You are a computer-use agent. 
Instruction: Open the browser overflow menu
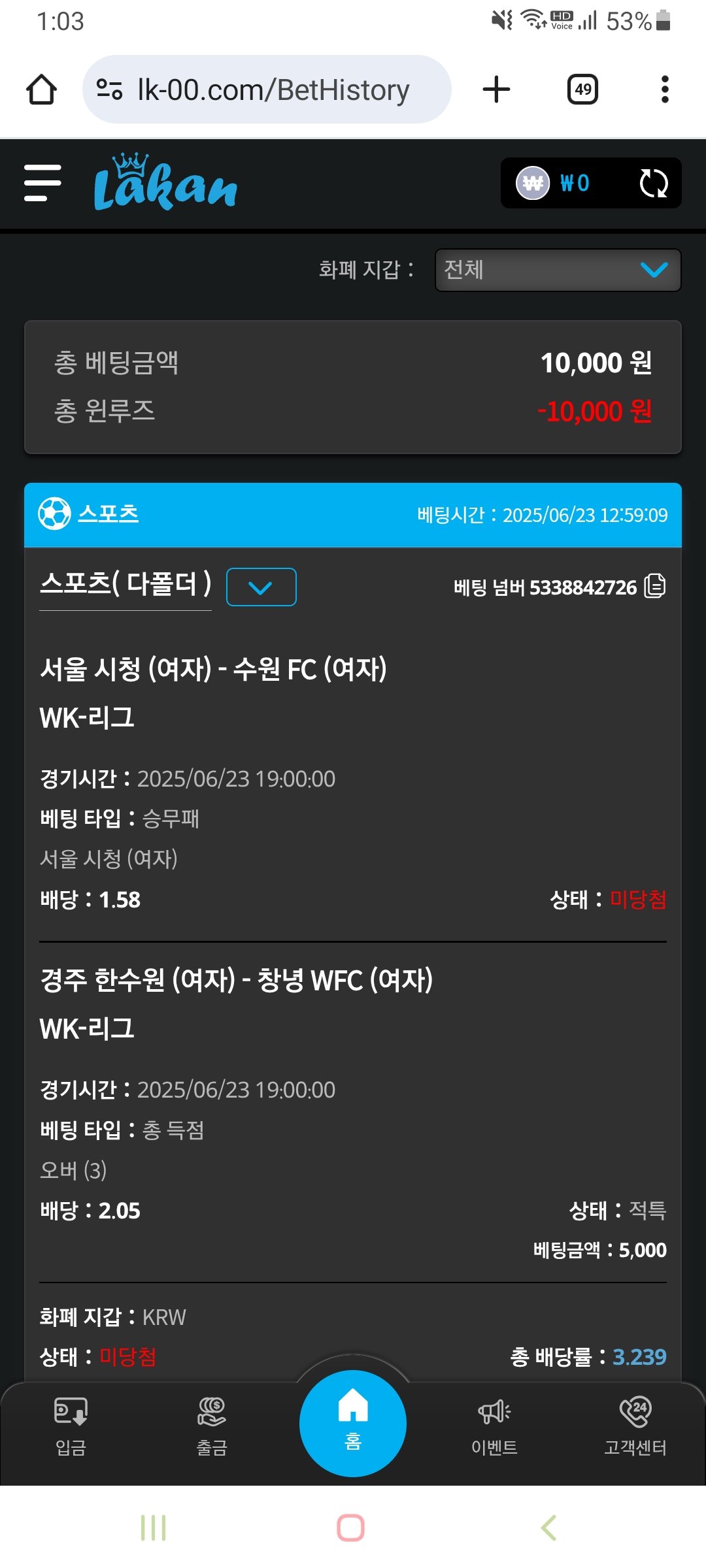click(x=665, y=90)
